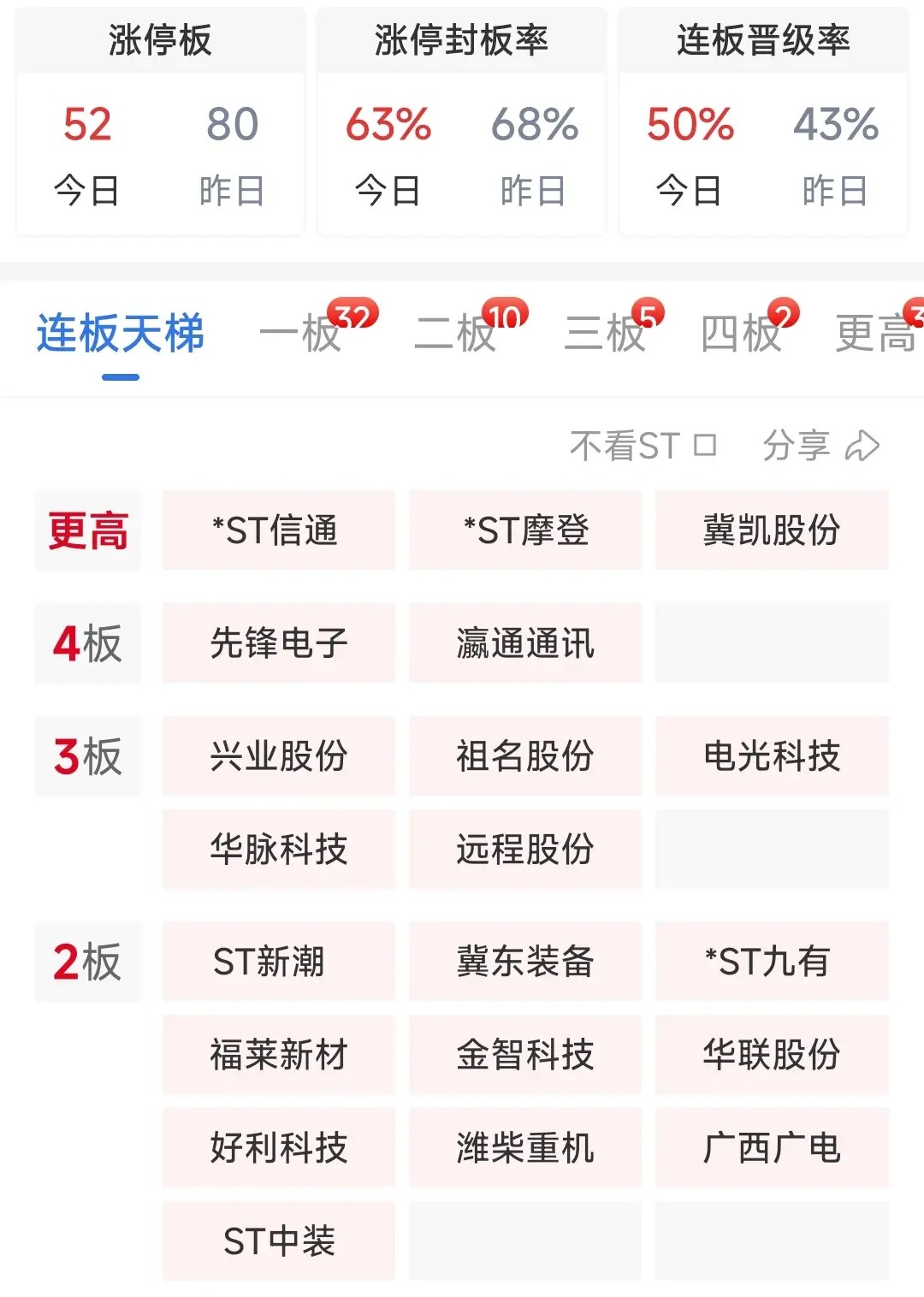Open the ST中装 stock tile

[279, 1241]
